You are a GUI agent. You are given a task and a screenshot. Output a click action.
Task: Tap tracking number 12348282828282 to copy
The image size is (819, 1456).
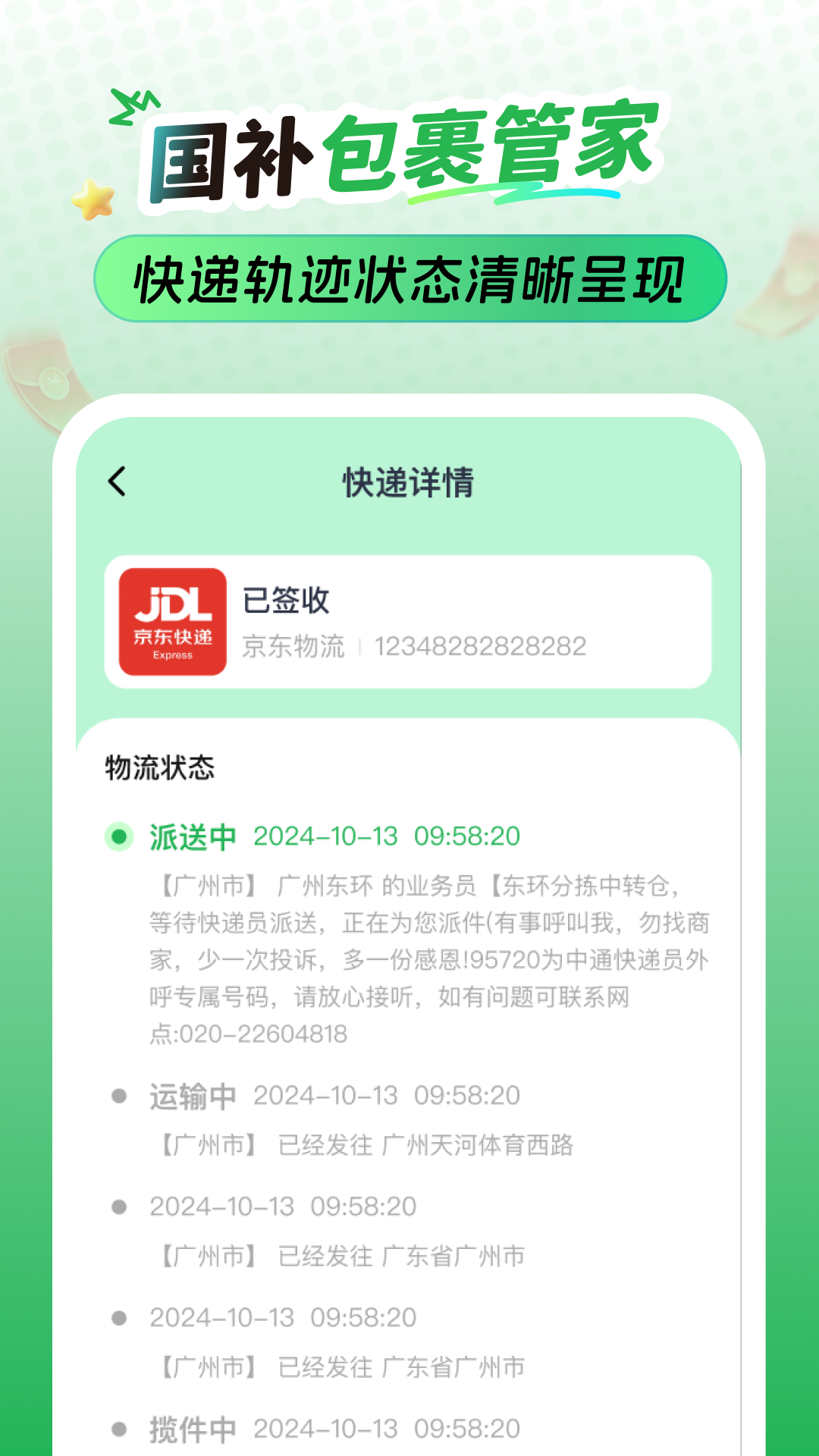click(x=479, y=646)
